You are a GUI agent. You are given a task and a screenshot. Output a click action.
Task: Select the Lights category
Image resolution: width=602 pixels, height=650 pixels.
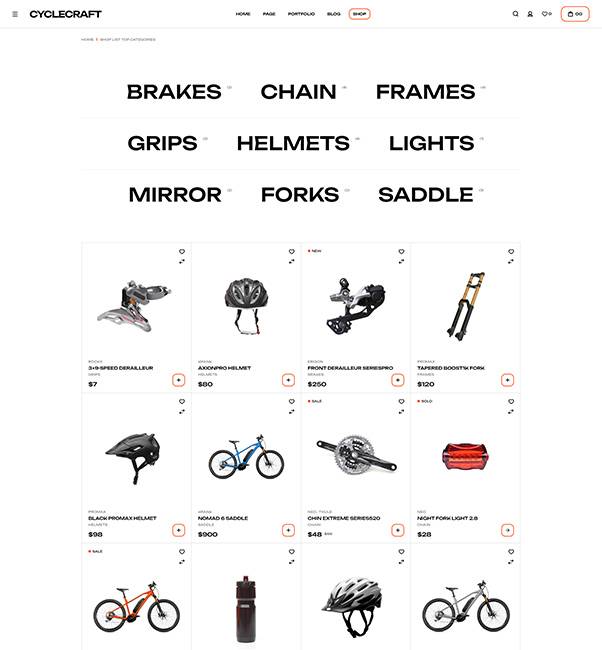coord(431,144)
